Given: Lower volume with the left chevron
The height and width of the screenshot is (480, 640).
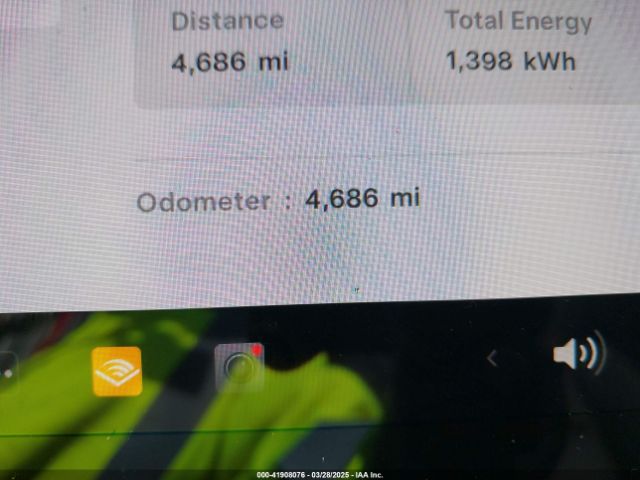Looking at the screenshot, I should [x=491, y=358].
